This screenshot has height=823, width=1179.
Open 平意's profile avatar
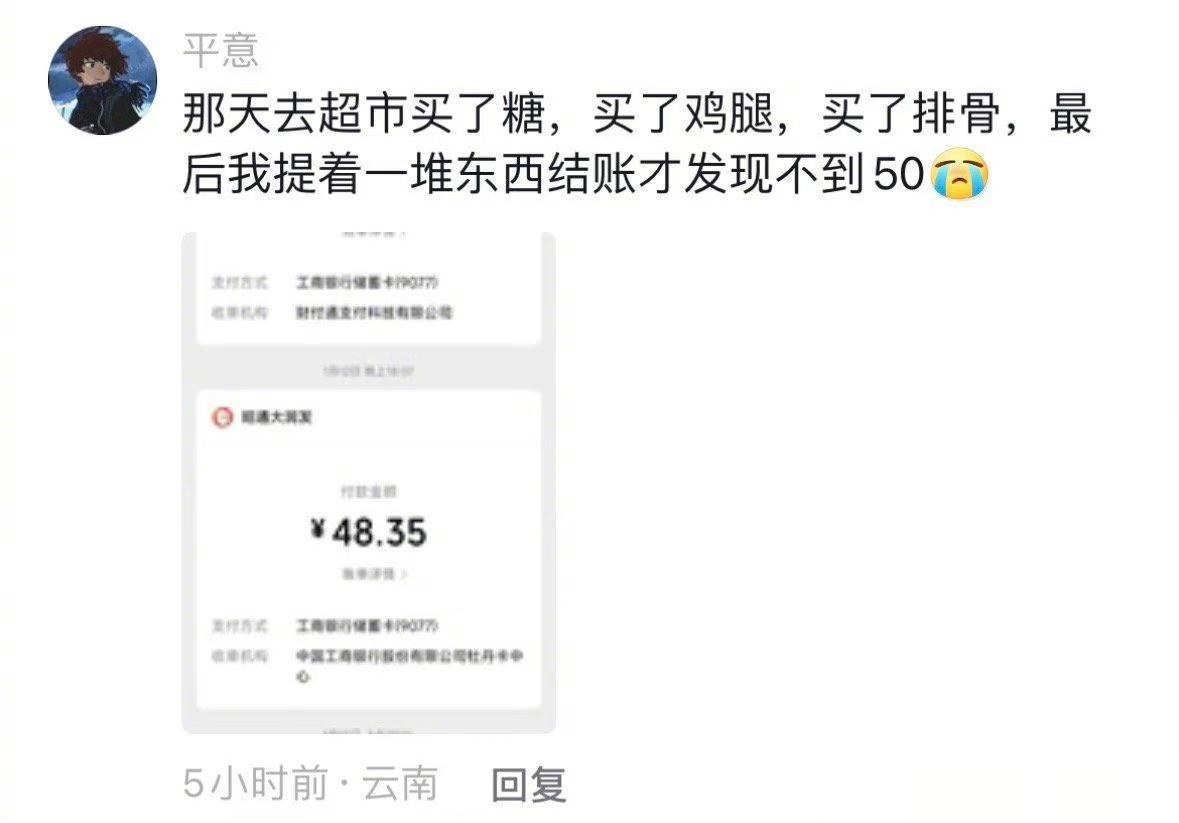[x=103, y=81]
